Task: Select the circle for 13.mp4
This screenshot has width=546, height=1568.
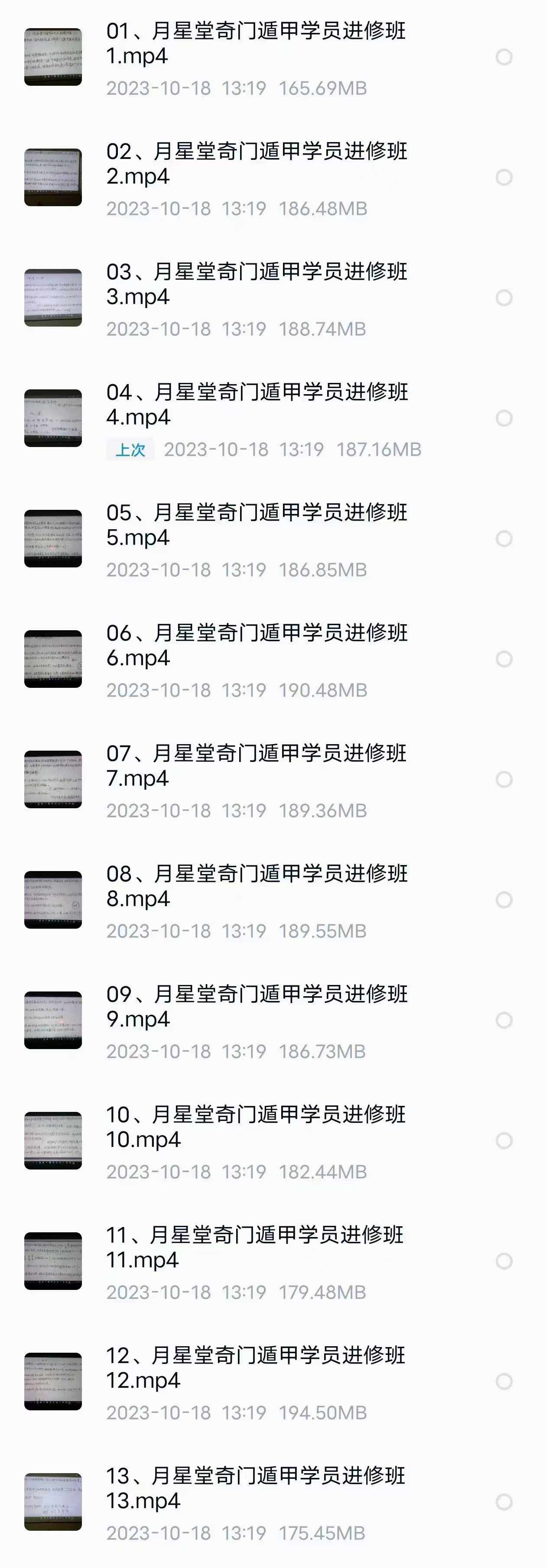Action: pyautogui.click(x=504, y=1502)
